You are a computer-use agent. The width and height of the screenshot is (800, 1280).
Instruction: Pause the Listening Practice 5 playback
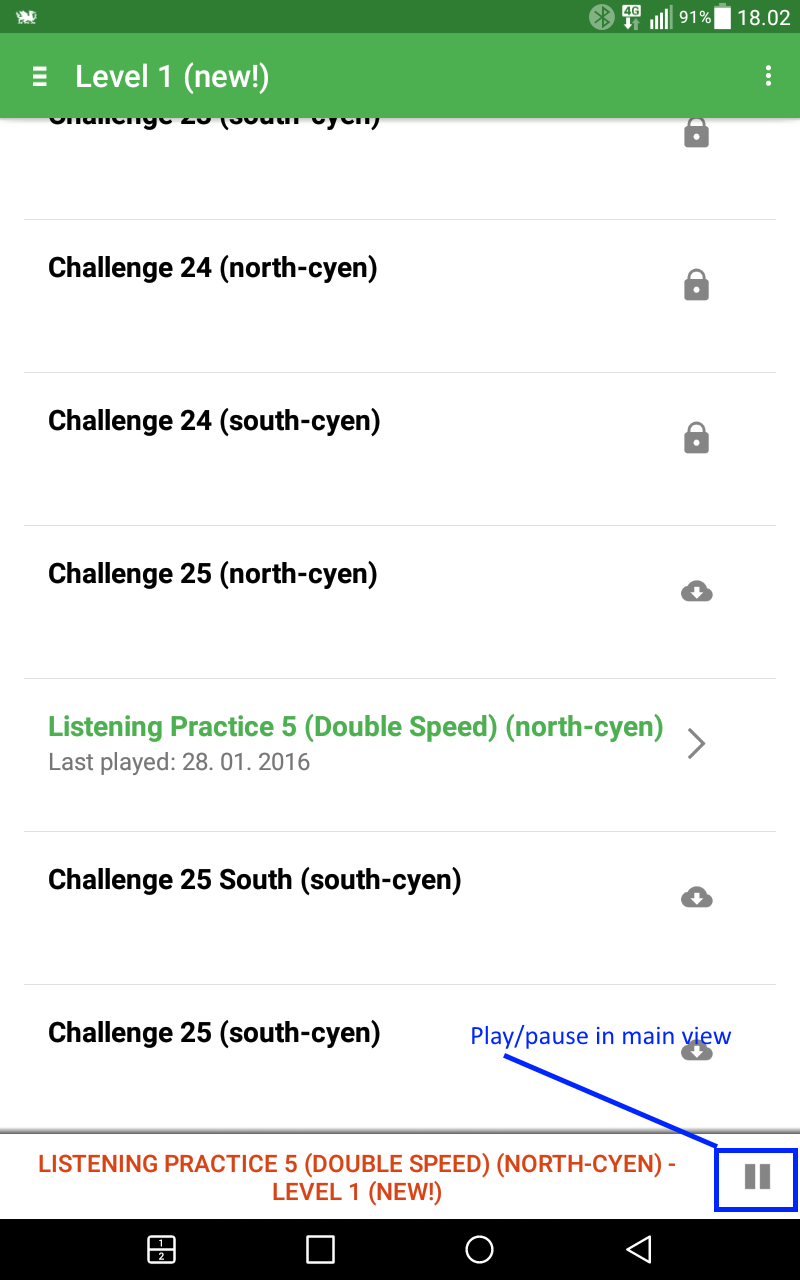[757, 1177]
